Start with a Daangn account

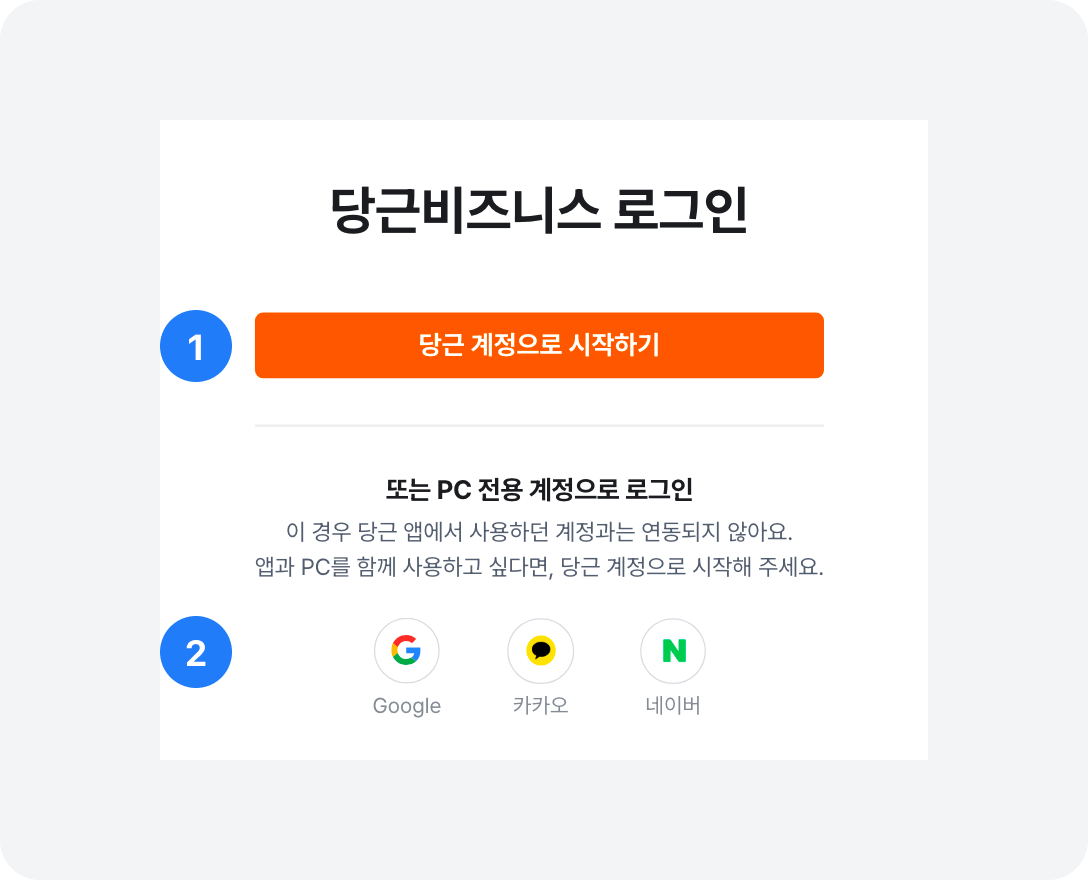pos(539,345)
